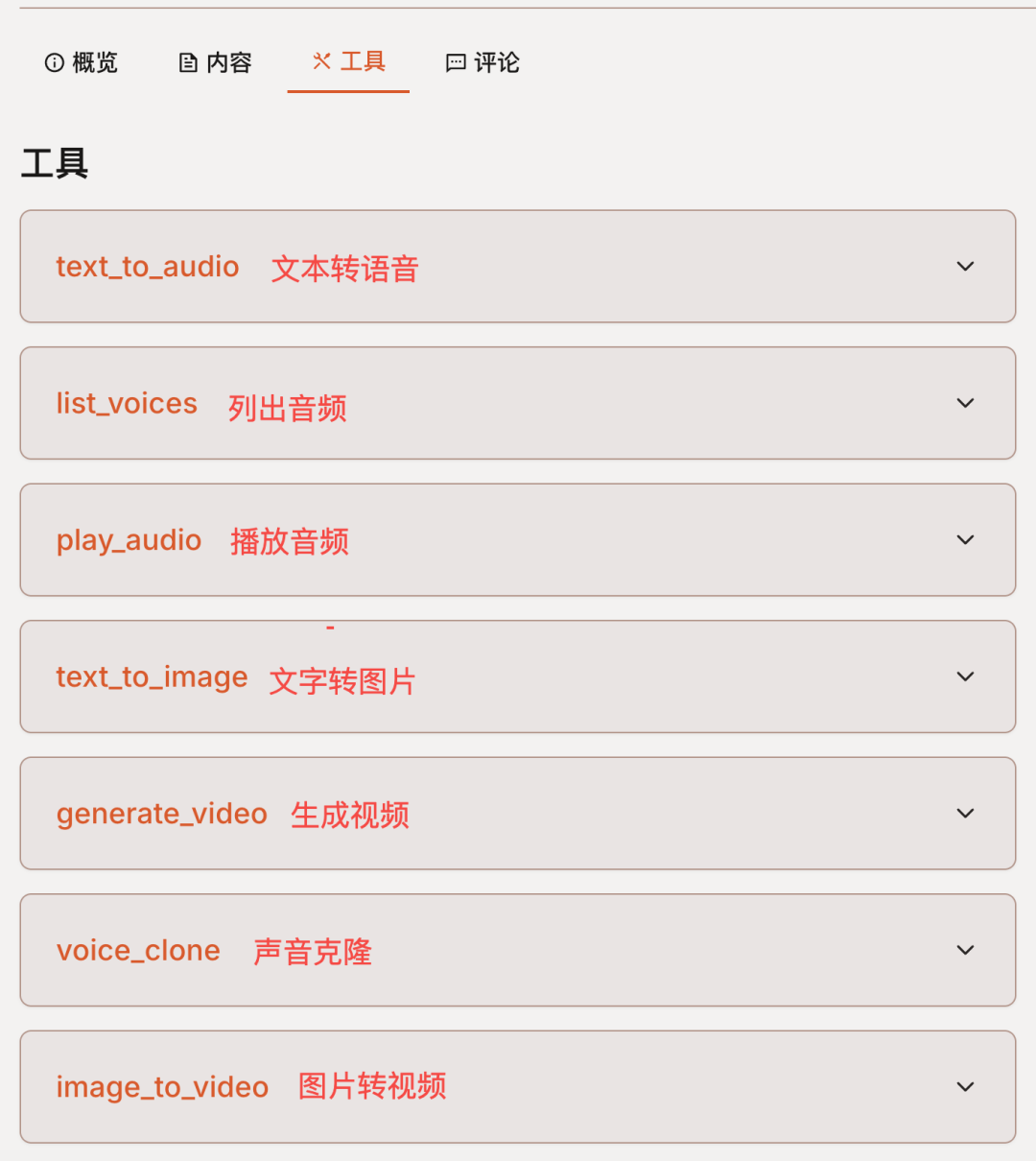Unfold the image_to_video tool

[965, 1087]
